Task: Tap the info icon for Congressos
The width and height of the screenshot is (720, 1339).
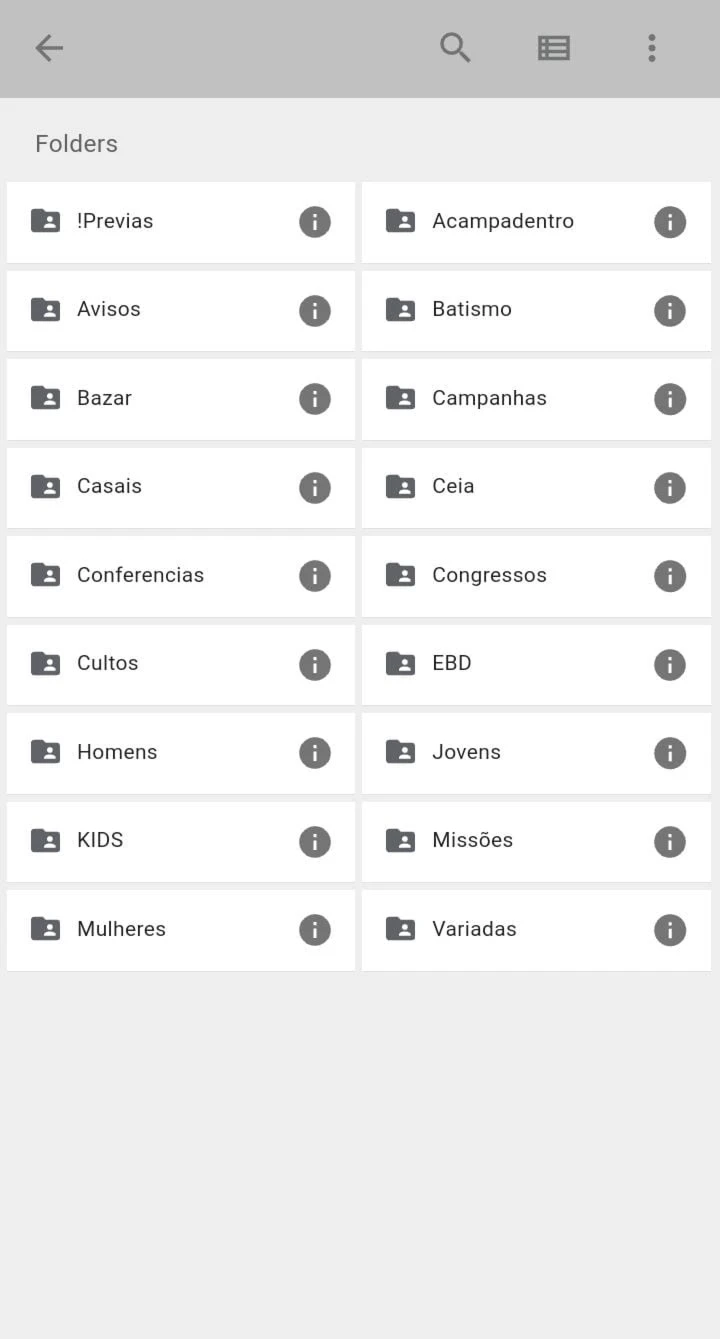Action: [x=670, y=576]
